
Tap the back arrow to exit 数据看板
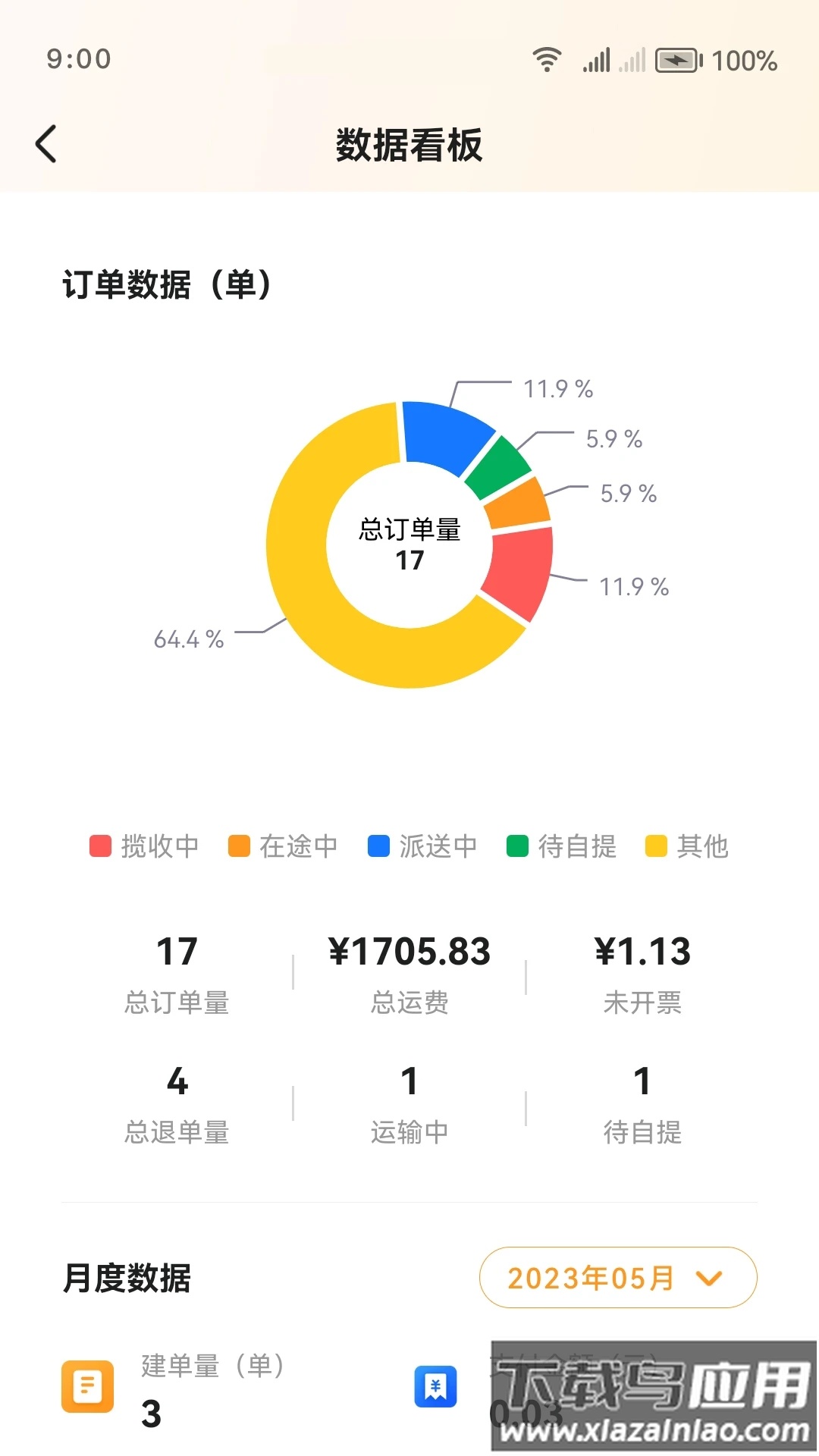pos(47,144)
